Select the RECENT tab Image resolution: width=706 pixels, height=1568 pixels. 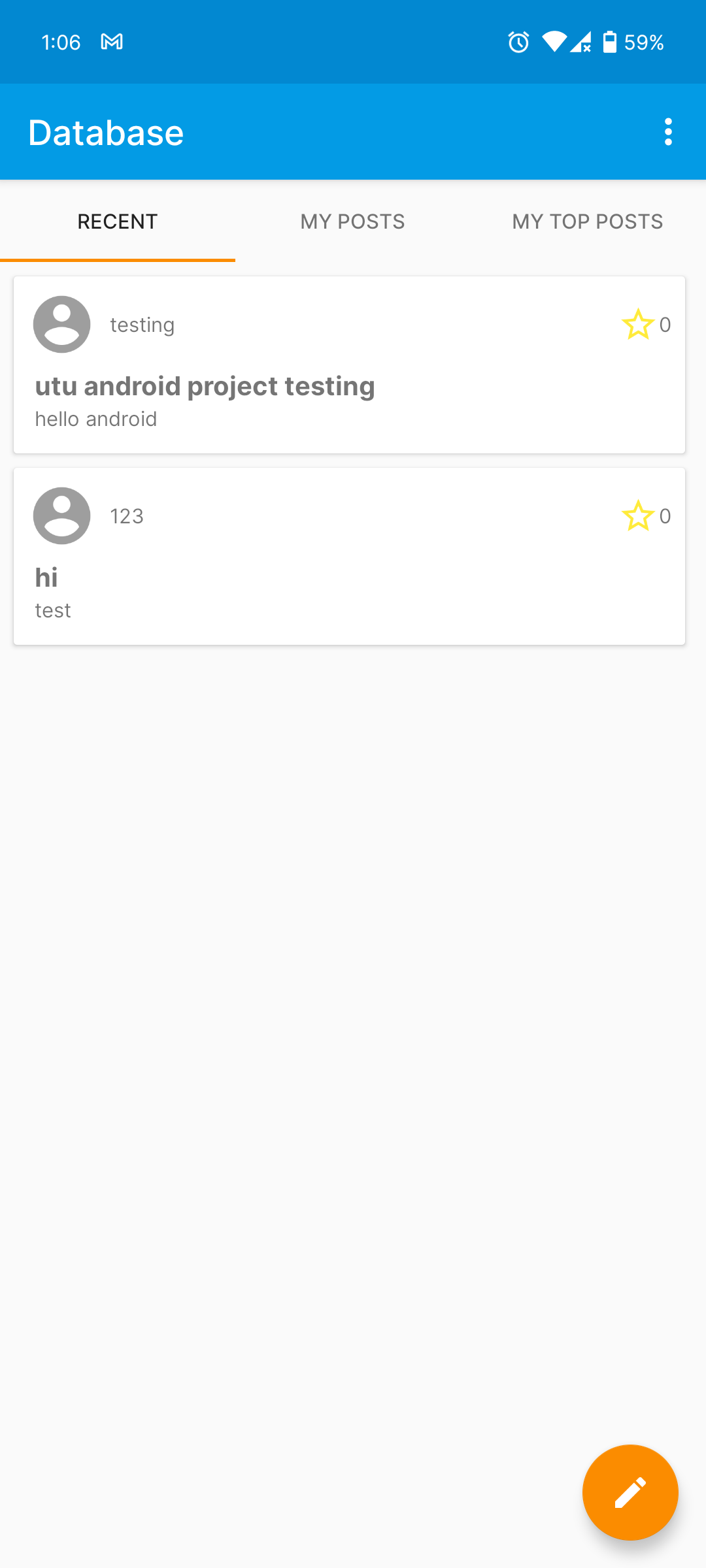point(117,221)
